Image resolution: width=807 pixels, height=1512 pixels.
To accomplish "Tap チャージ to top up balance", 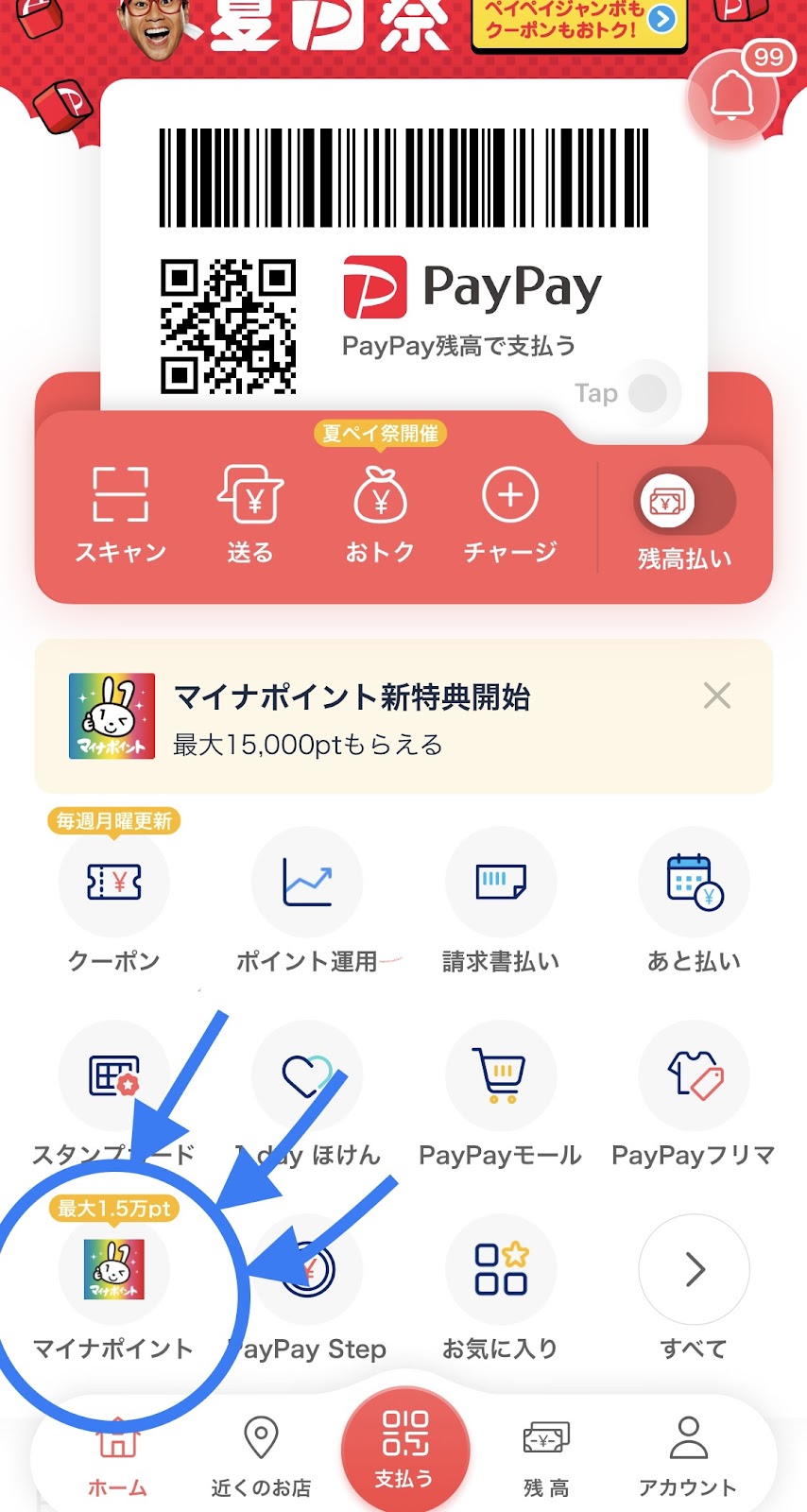I will pyautogui.click(x=510, y=511).
